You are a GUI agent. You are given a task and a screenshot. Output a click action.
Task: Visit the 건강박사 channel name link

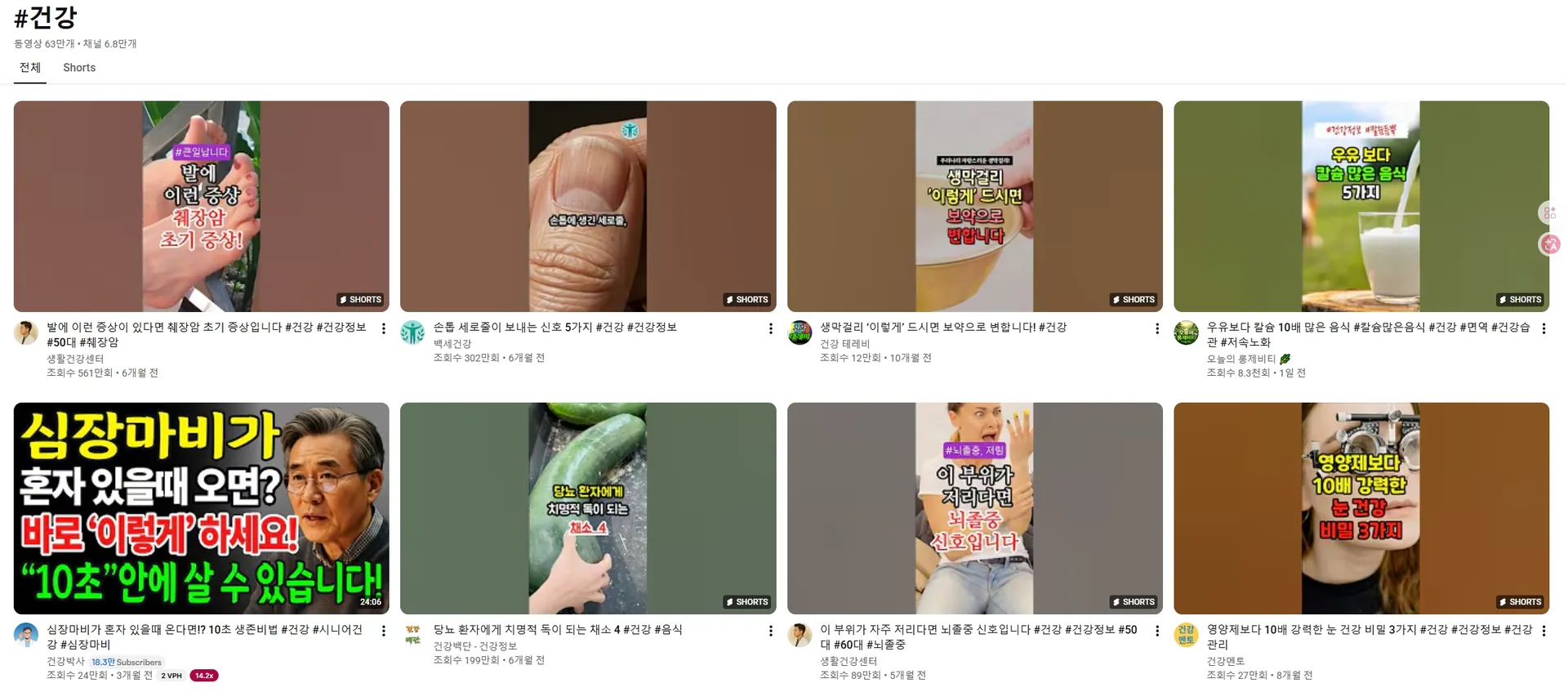(x=65, y=661)
